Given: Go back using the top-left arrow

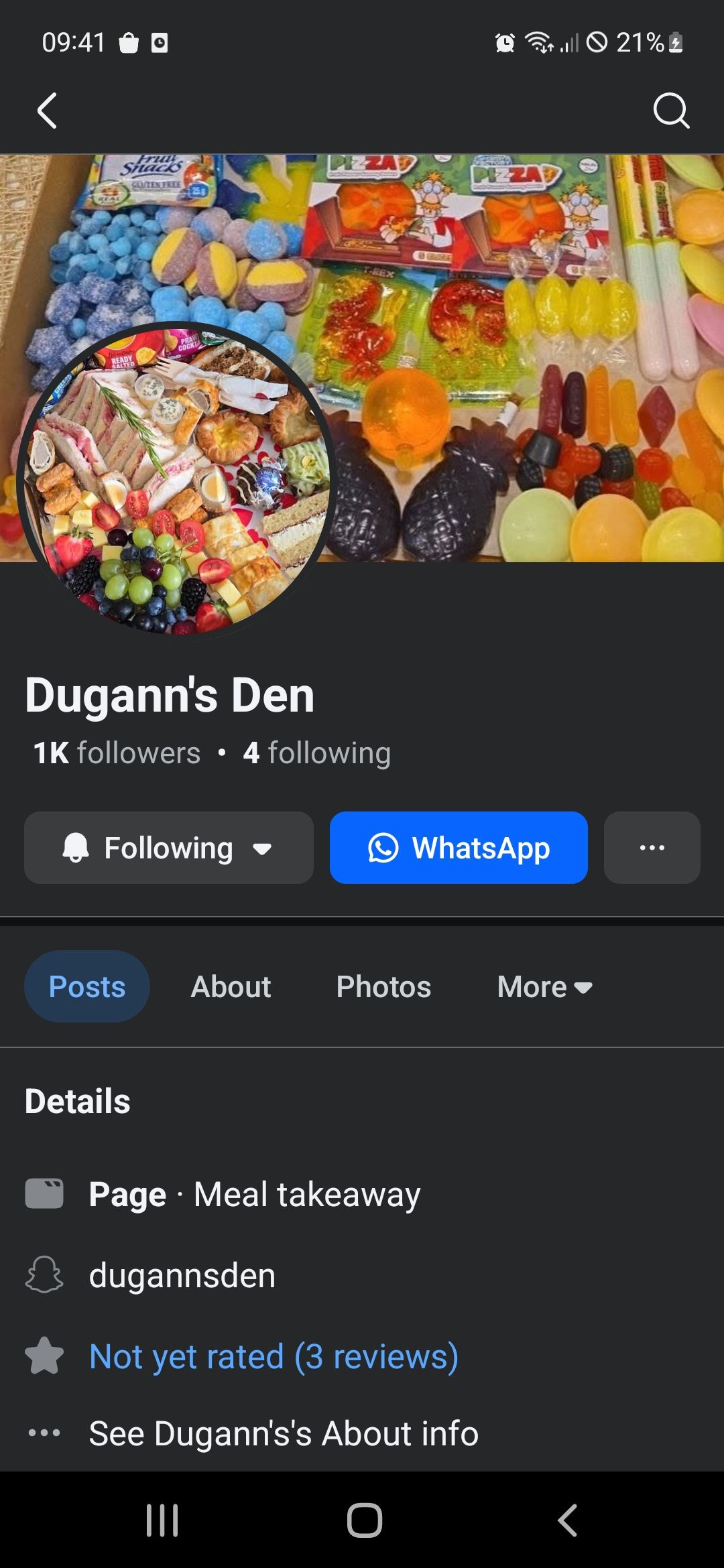Looking at the screenshot, I should point(47,111).
